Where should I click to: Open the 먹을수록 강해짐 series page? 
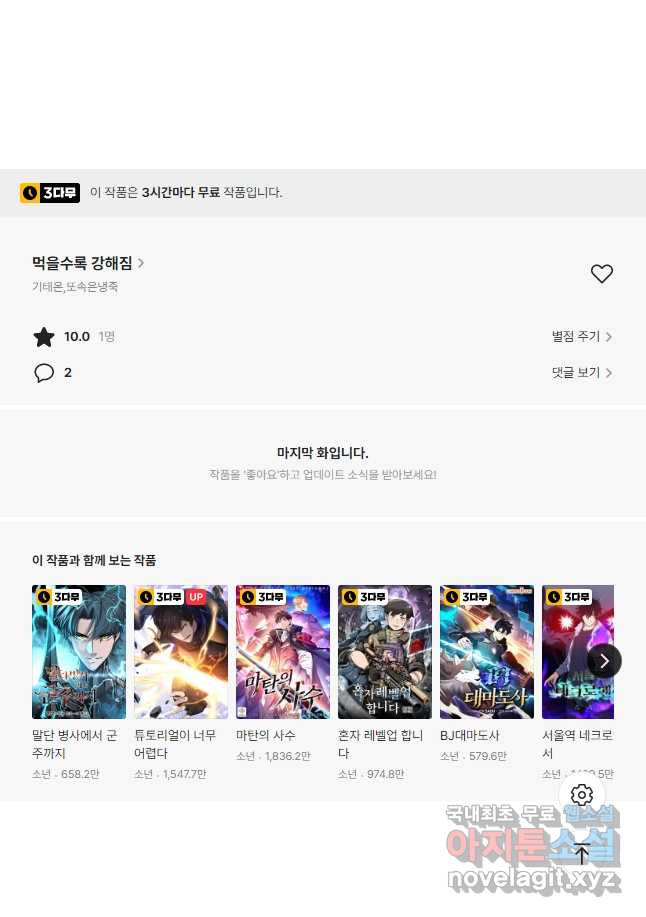pyautogui.click(x=88, y=263)
